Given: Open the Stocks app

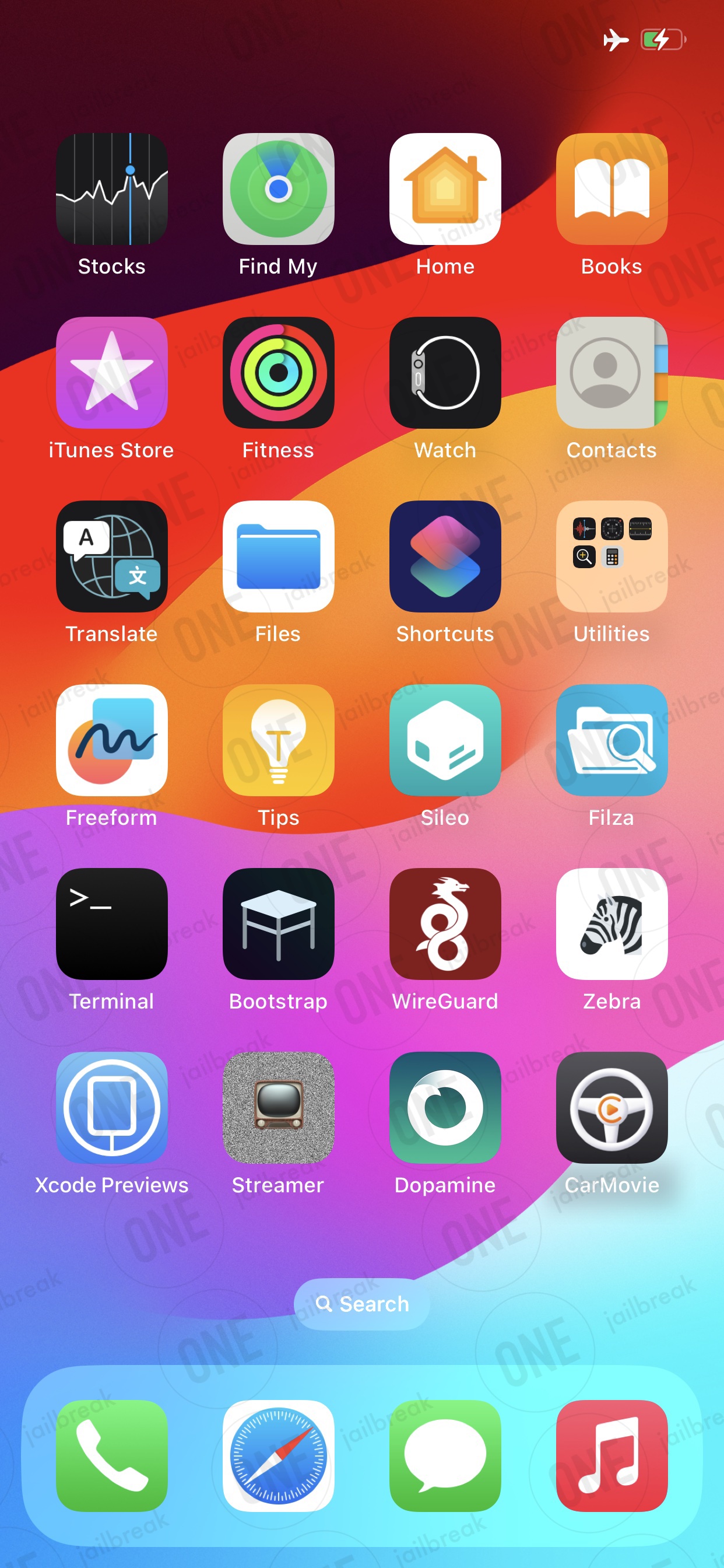Looking at the screenshot, I should click(111, 188).
